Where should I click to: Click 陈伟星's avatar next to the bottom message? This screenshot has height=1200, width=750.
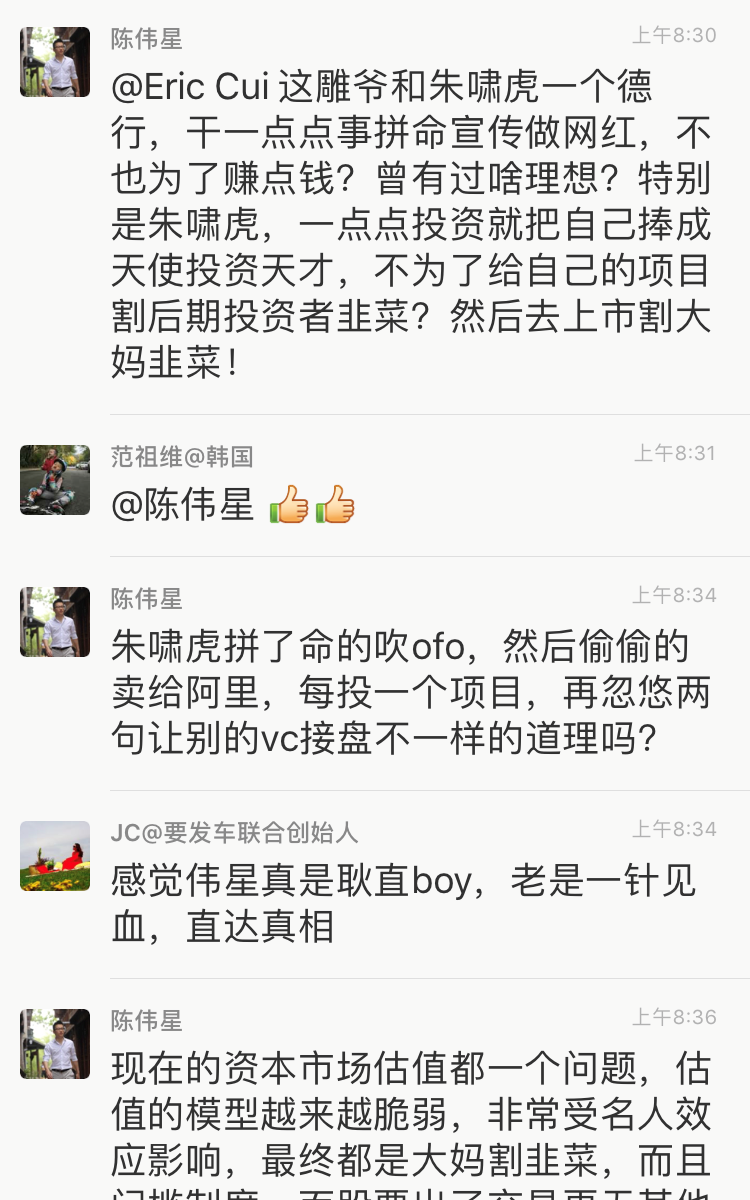pyautogui.click(x=55, y=1045)
